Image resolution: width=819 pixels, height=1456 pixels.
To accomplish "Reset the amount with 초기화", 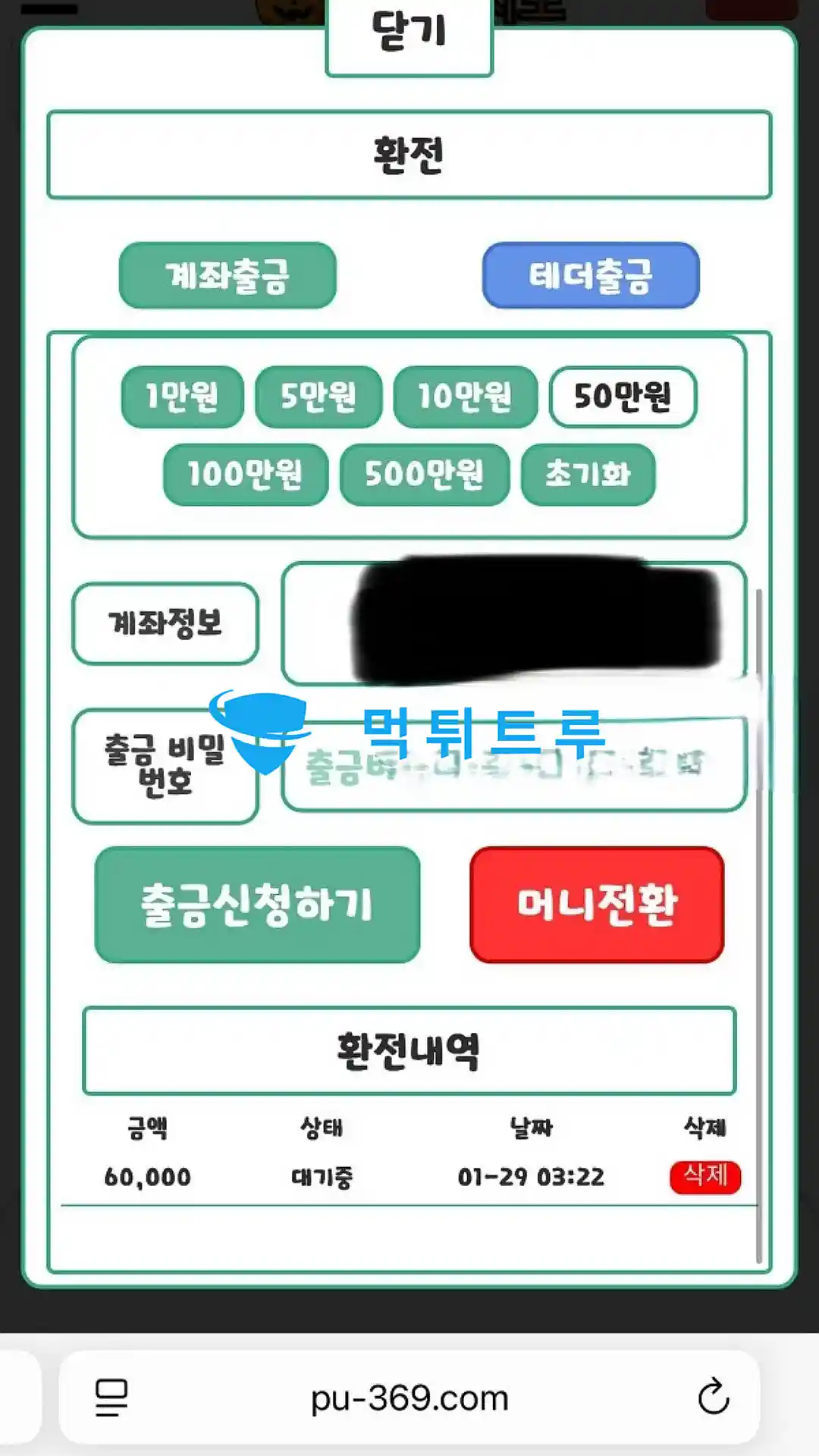I will coord(588,474).
